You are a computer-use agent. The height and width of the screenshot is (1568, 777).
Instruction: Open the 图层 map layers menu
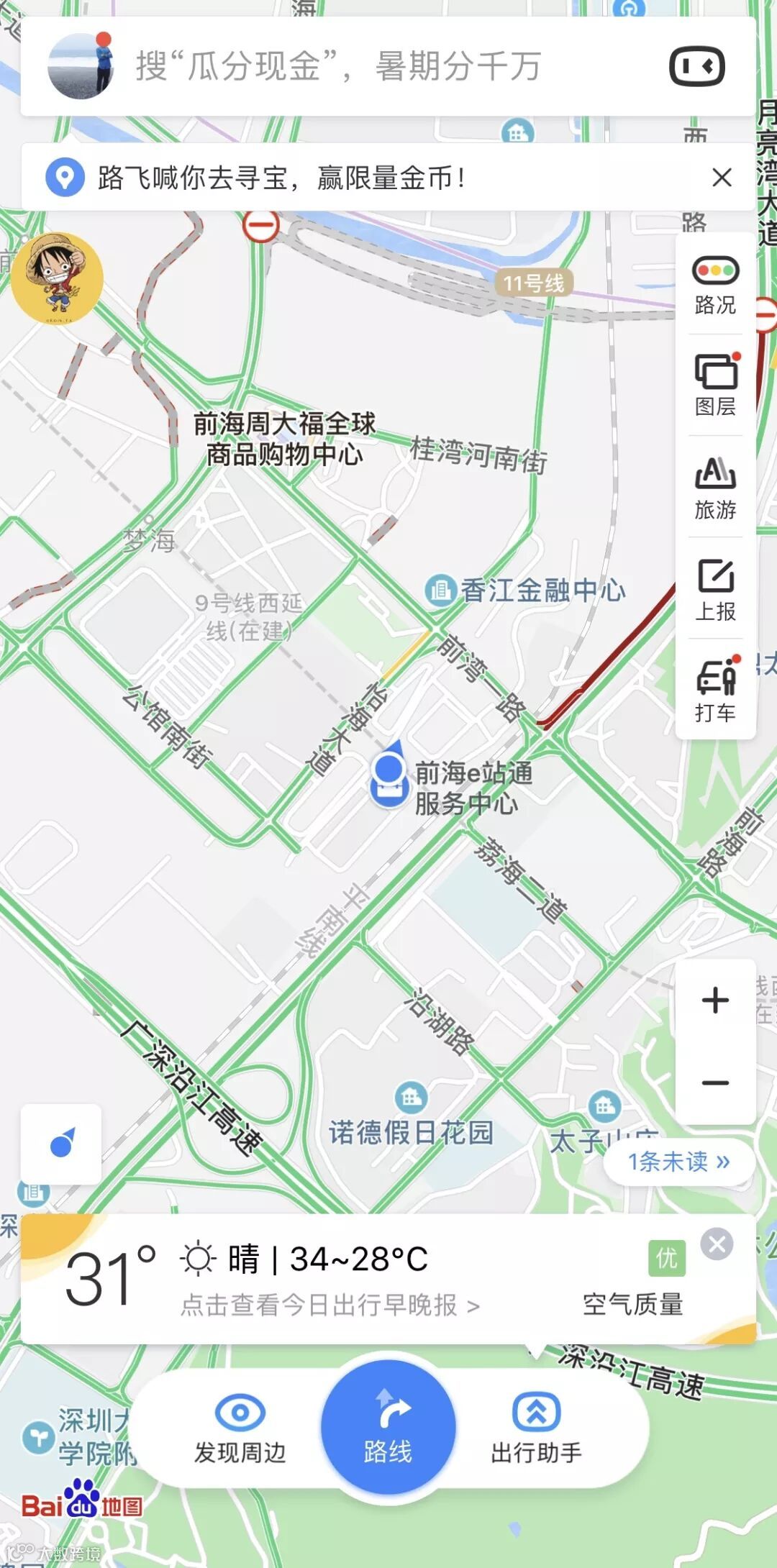pyautogui.click(x=715, y=386)
